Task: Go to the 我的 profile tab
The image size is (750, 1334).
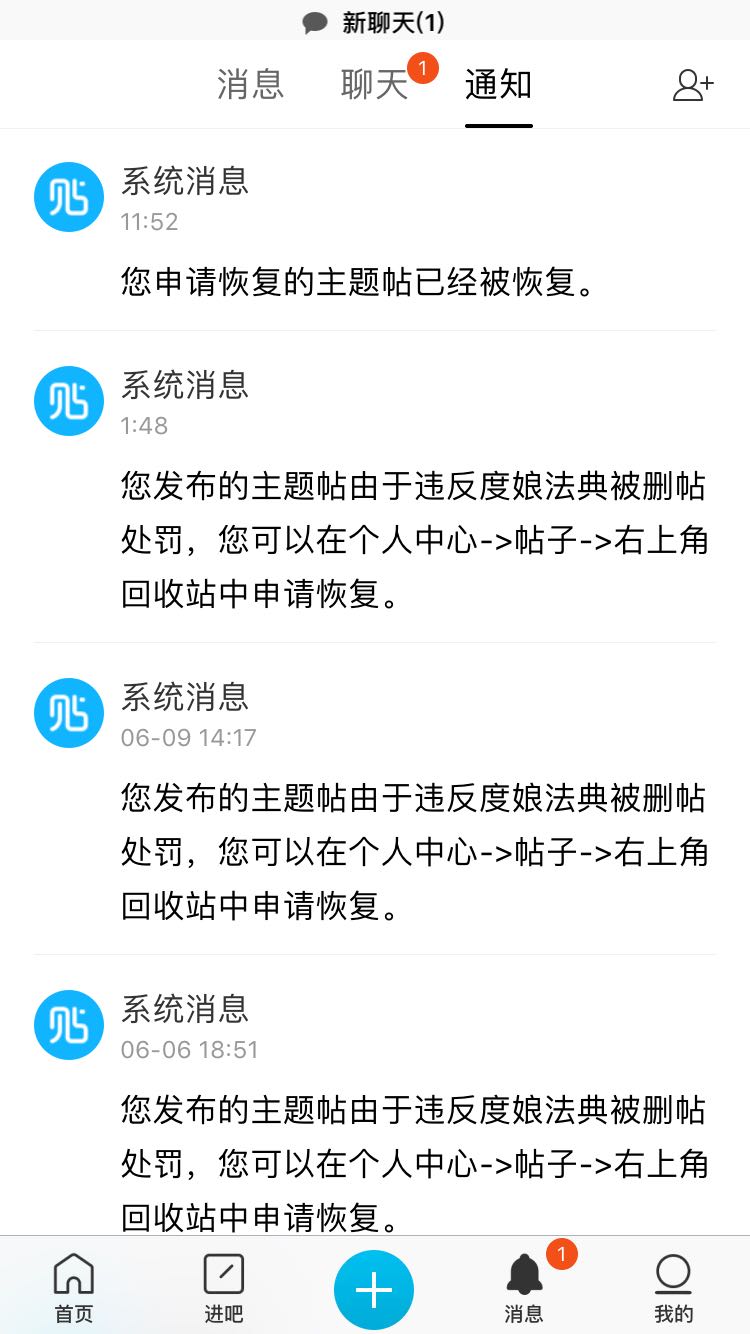Action: coord(673,1288)
